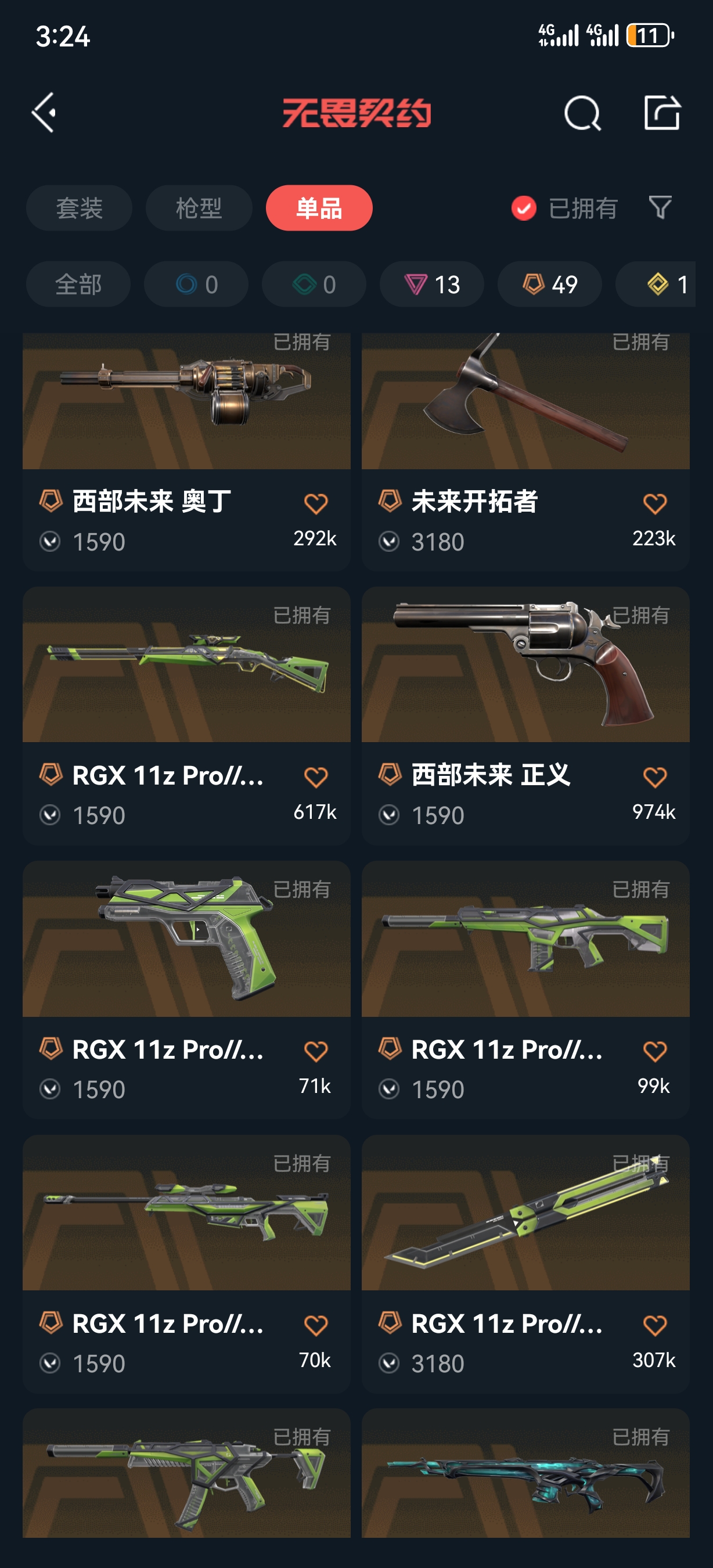Switch to the 套装 tab
This screenshot has width=713, height=1568.
click(x=79, y=208)
